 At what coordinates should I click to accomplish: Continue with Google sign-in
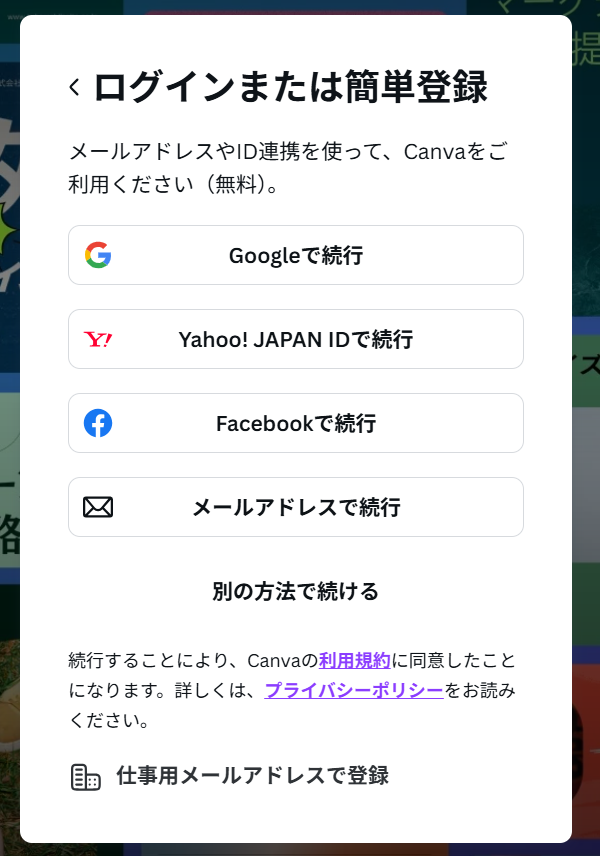[296, 255]
